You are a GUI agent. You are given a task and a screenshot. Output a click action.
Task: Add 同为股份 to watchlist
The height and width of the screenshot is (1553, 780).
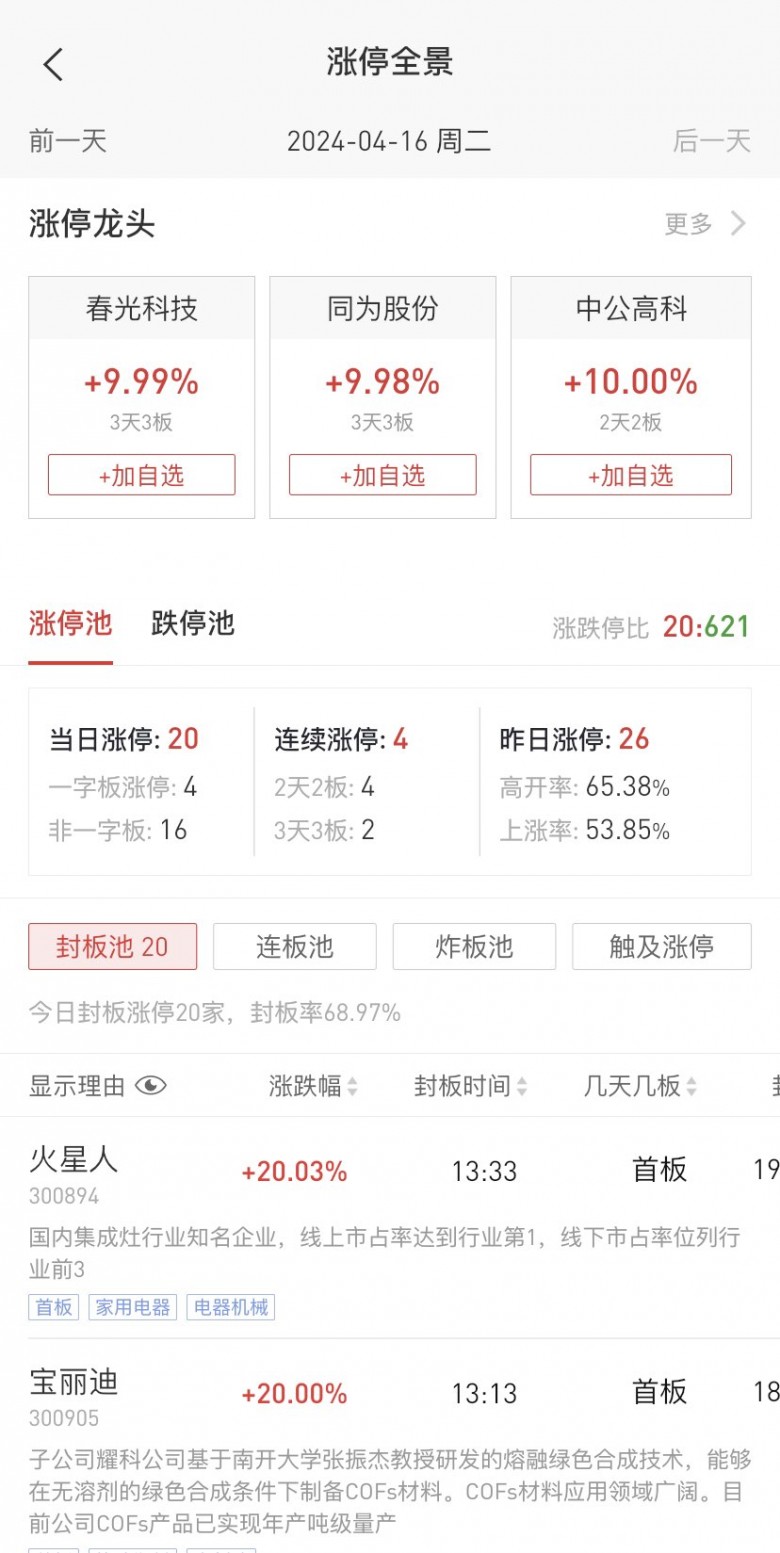[x=382, y=475]
